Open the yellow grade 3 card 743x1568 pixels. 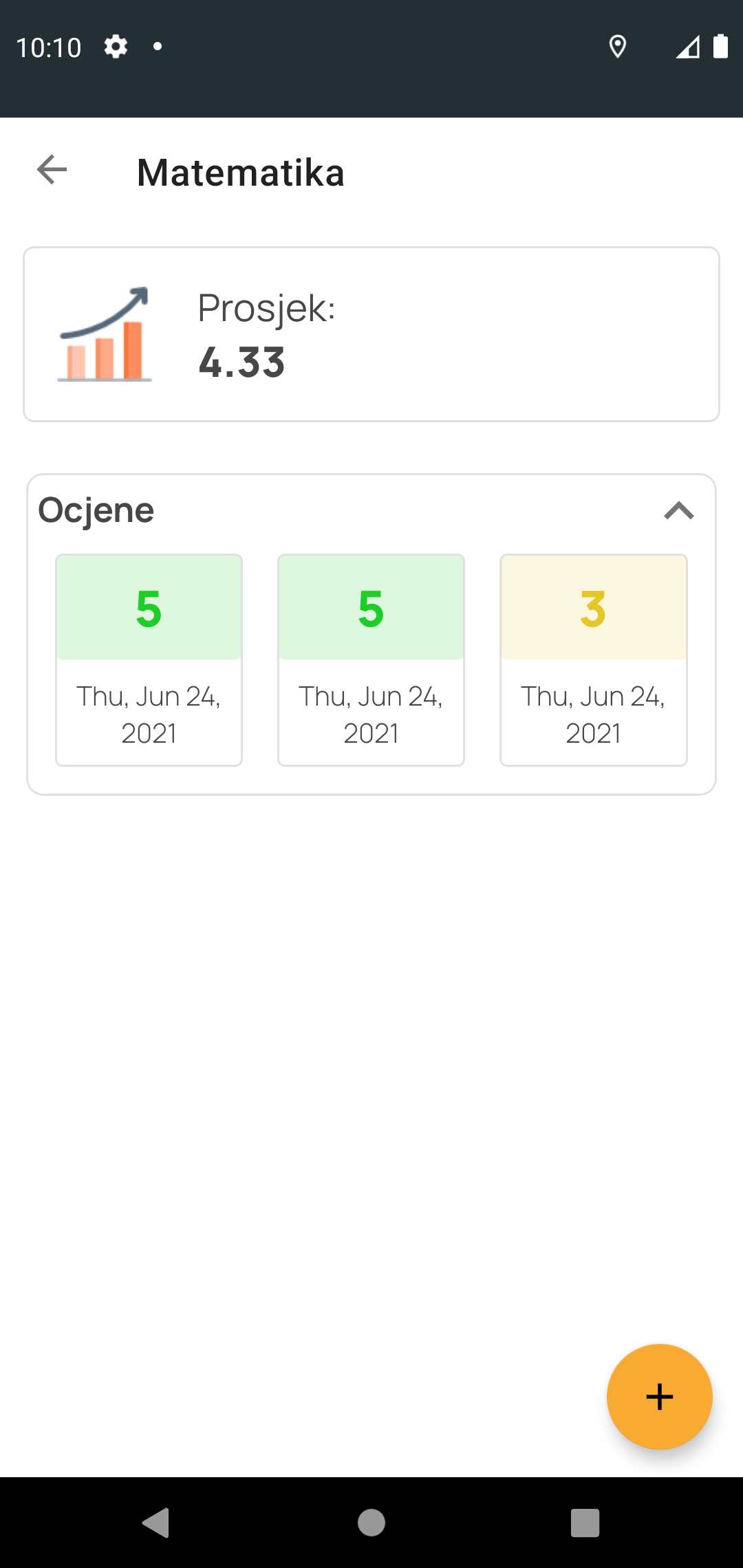593,659
